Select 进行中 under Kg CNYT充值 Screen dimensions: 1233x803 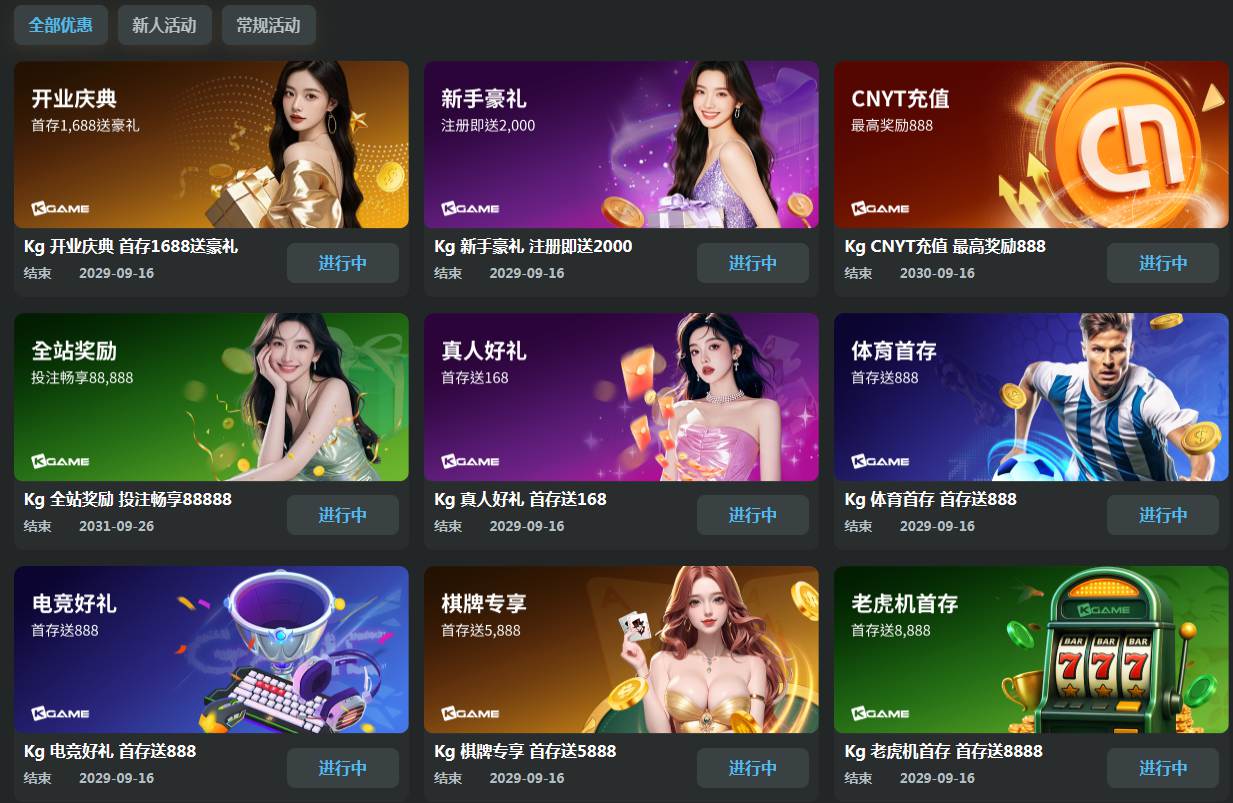1162,263
